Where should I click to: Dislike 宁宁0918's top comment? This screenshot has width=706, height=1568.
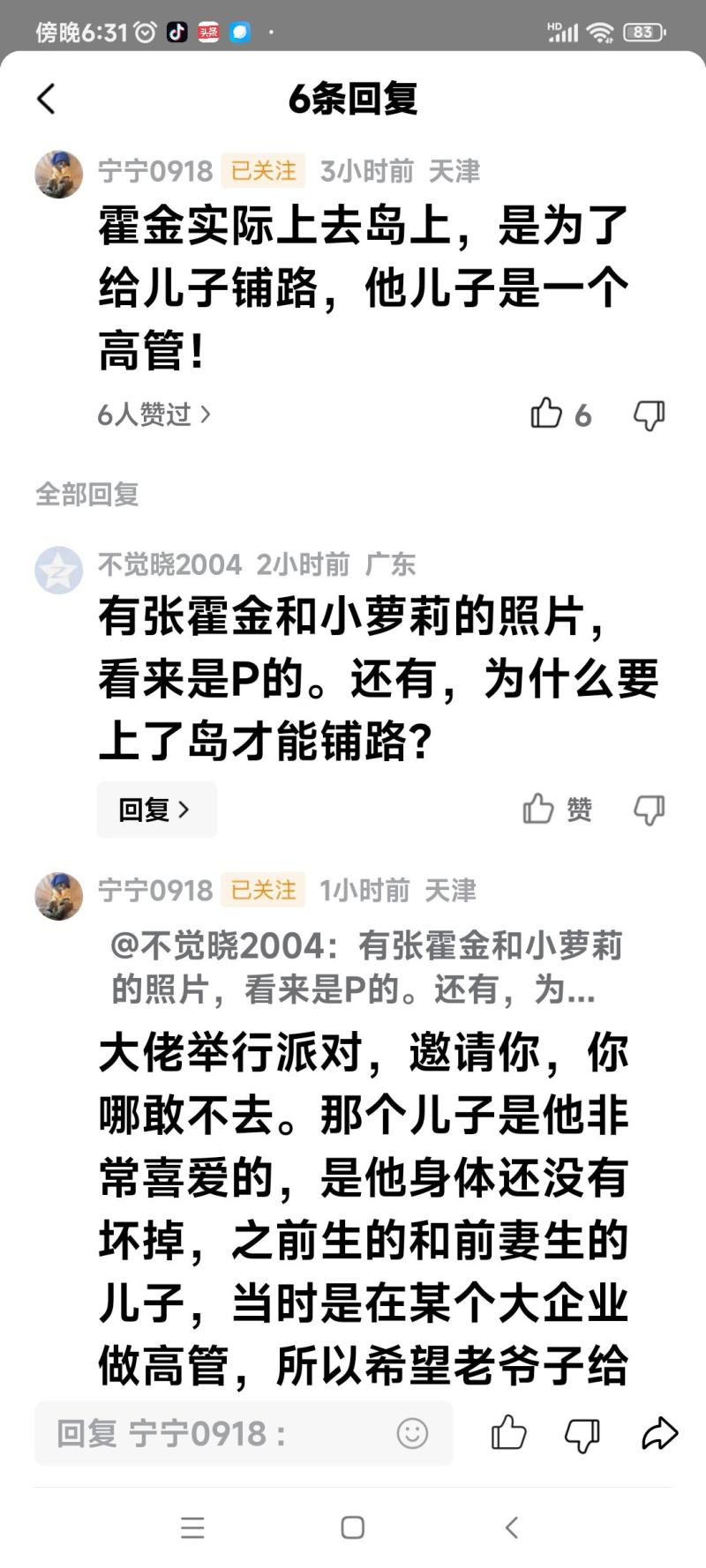(x=650, y=414)
